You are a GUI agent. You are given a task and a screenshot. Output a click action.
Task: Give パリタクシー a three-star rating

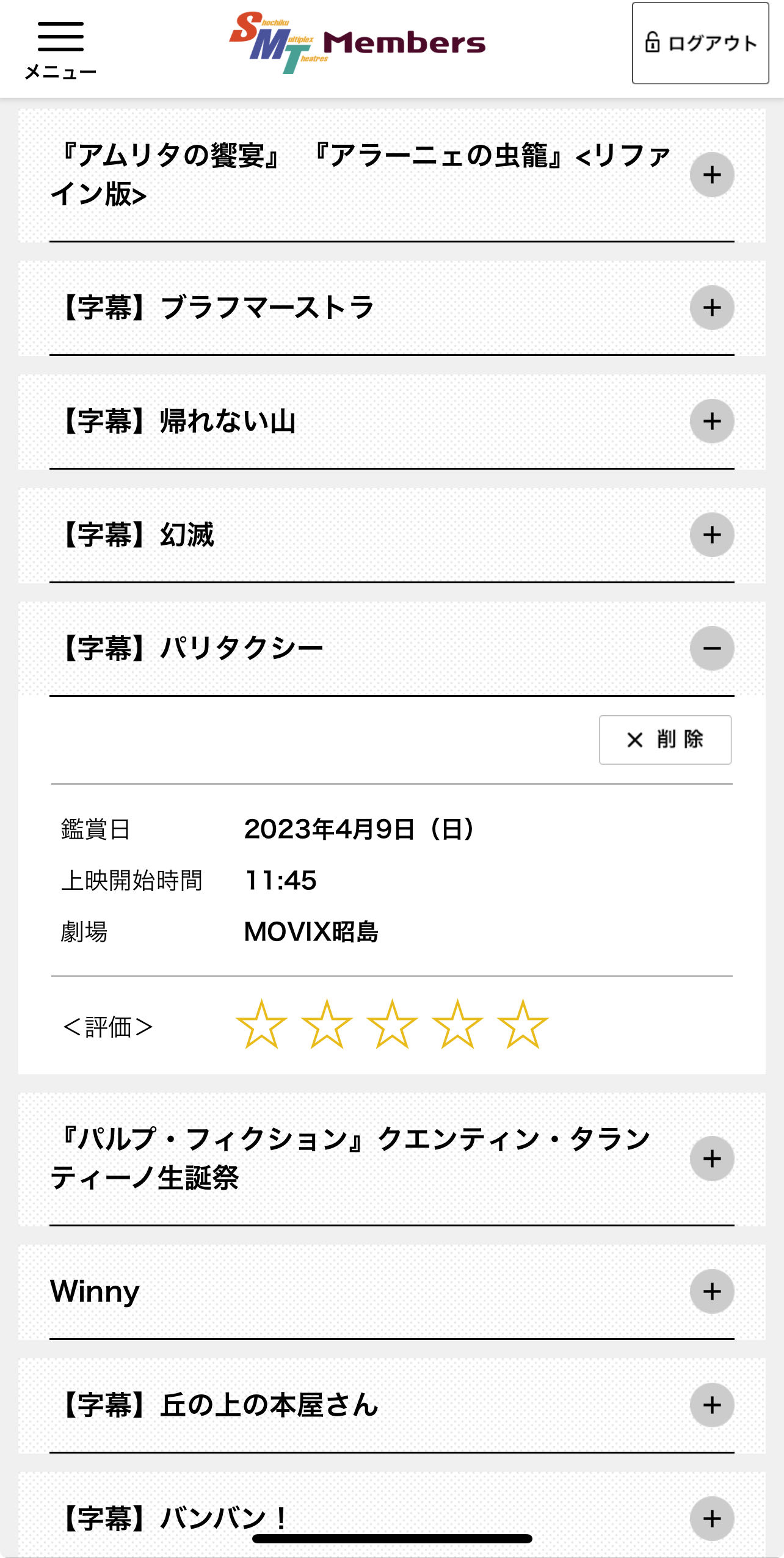click(392, 1025)
